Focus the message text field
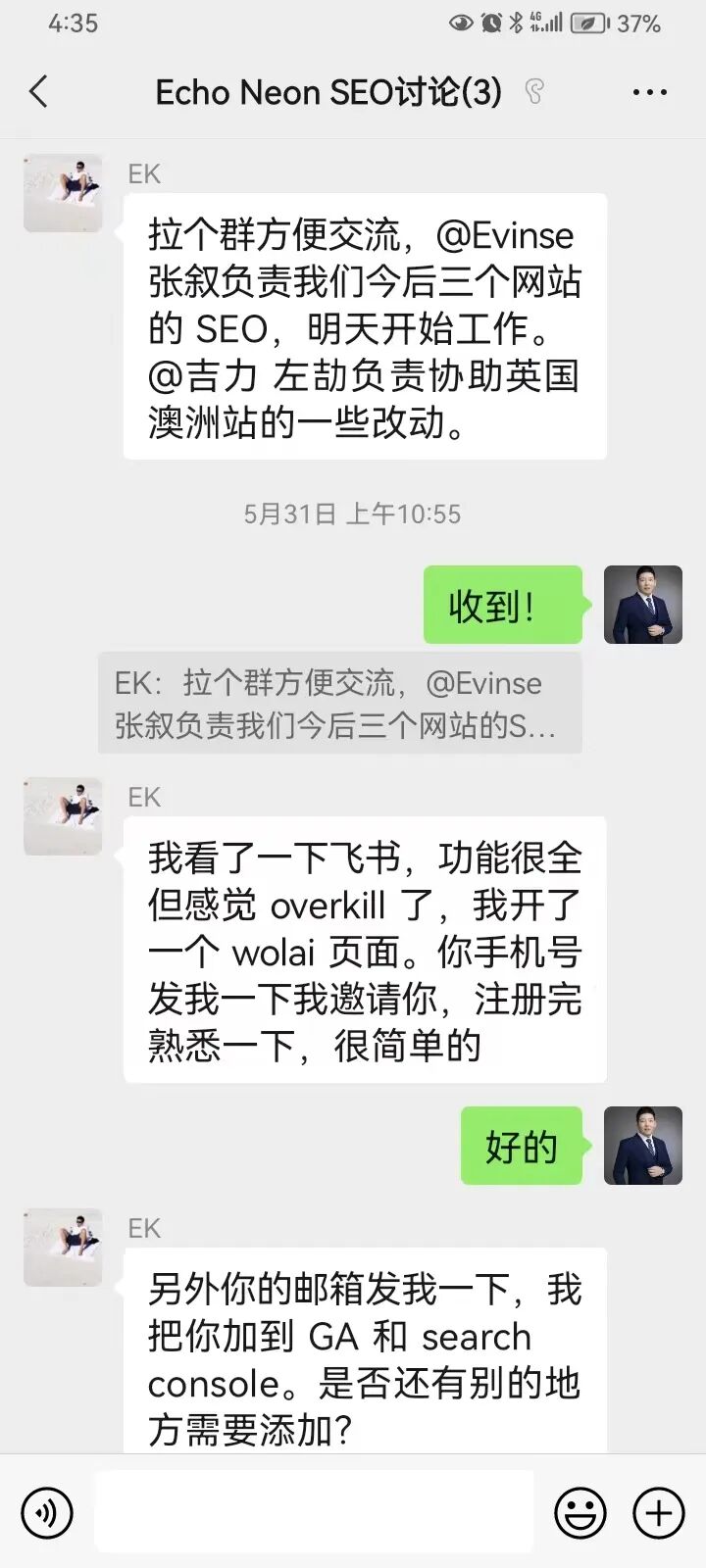 click(314, 1511)
